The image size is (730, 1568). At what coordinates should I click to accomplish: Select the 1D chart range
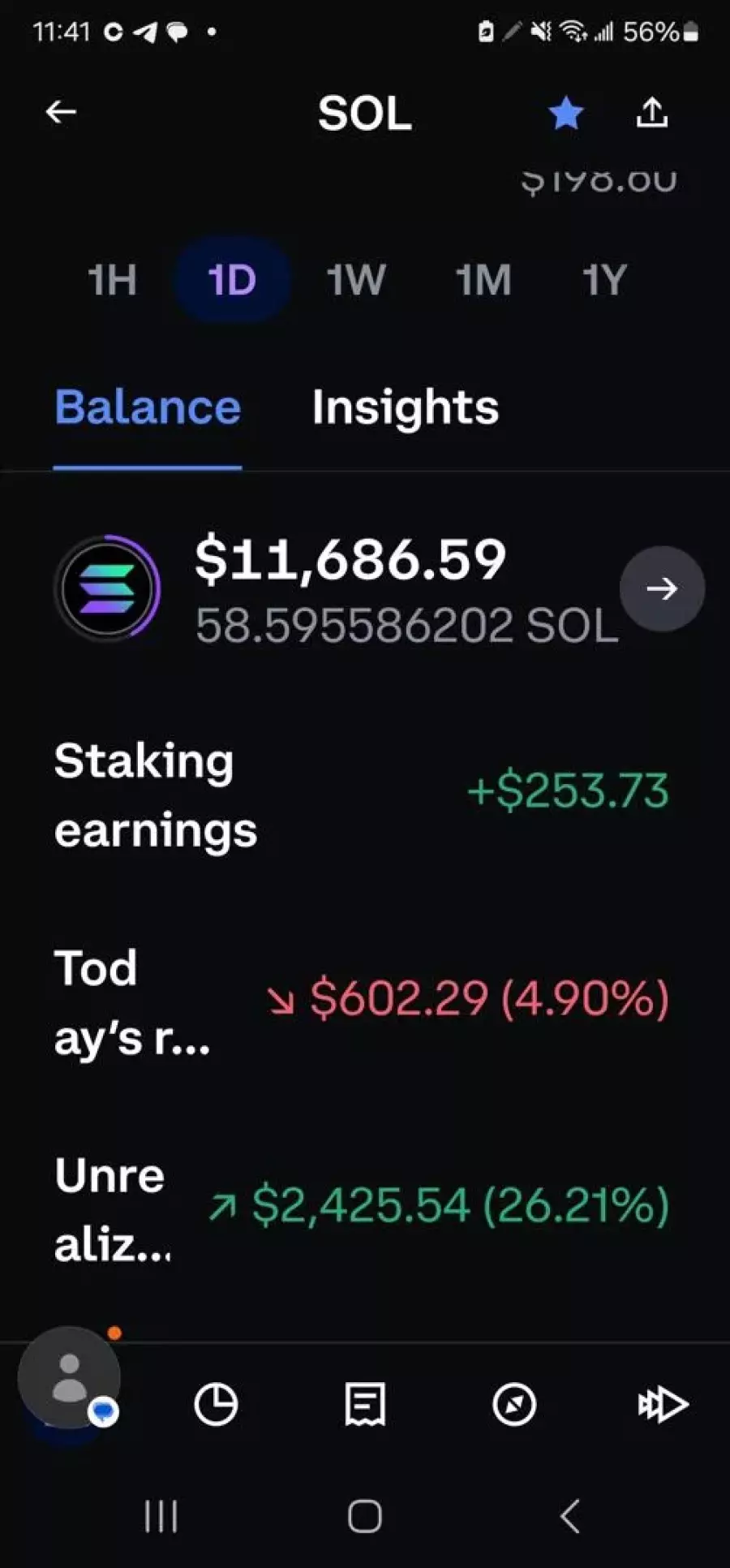(232, 280)
